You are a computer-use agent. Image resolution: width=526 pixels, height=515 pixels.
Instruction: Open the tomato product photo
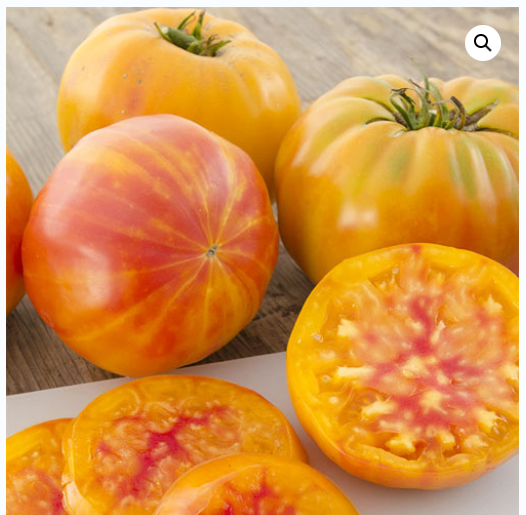(x=262, y=261)
